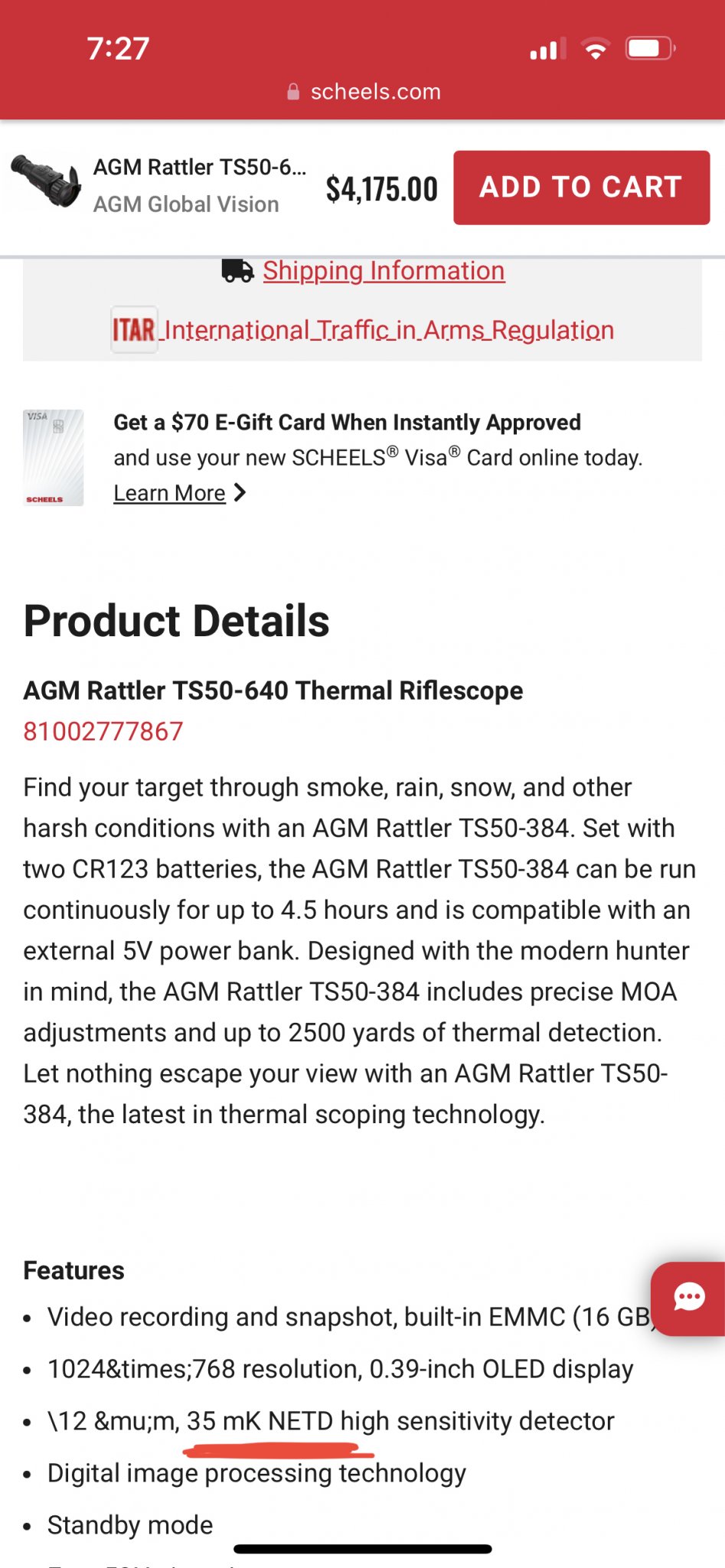Image resolution: width=725 pixels, height=1568 pixels.
Task: Open the Shipping Information link
Action: 383,271
